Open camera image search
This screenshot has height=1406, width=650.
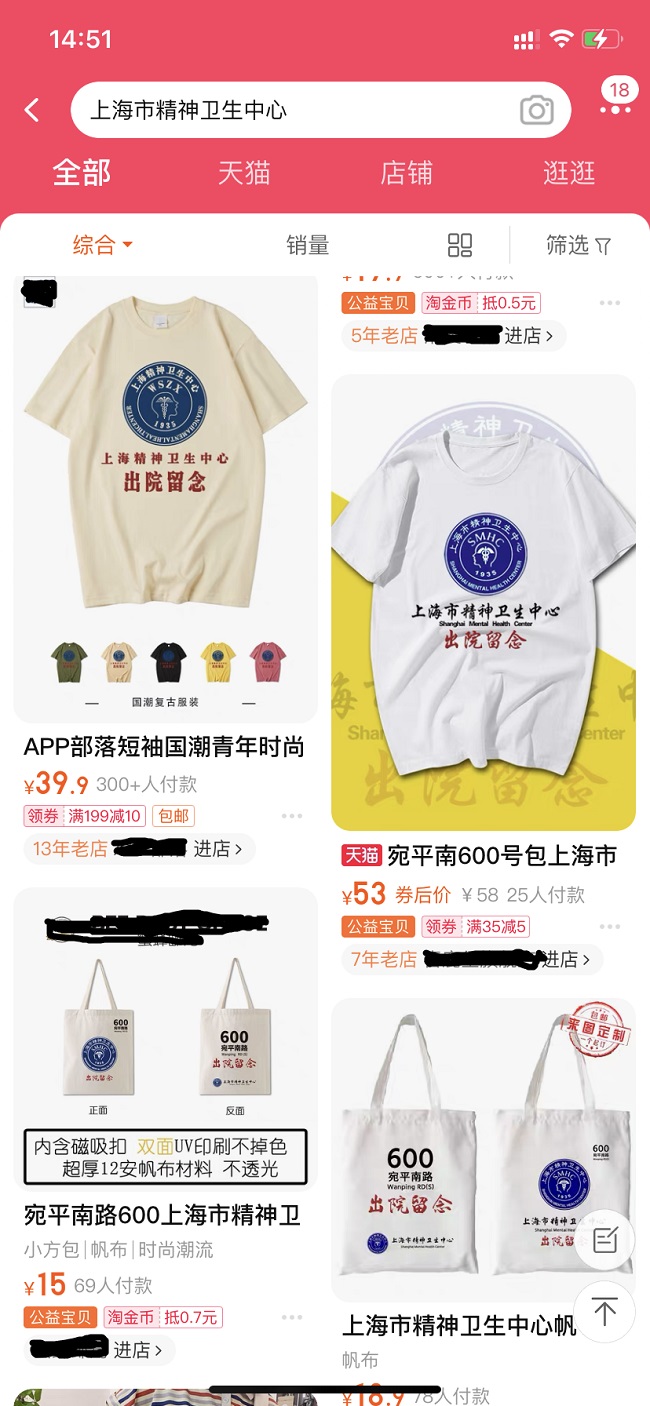[x=537, y=110]
